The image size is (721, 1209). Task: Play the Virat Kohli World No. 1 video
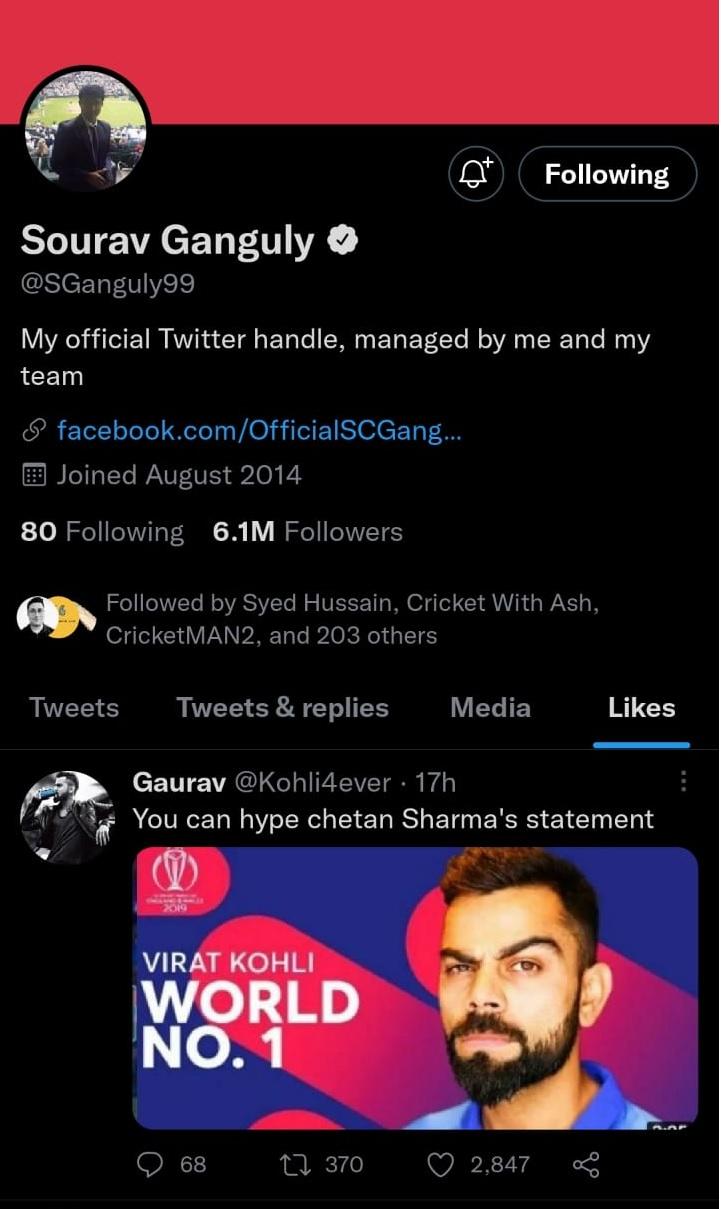(415, 988)
